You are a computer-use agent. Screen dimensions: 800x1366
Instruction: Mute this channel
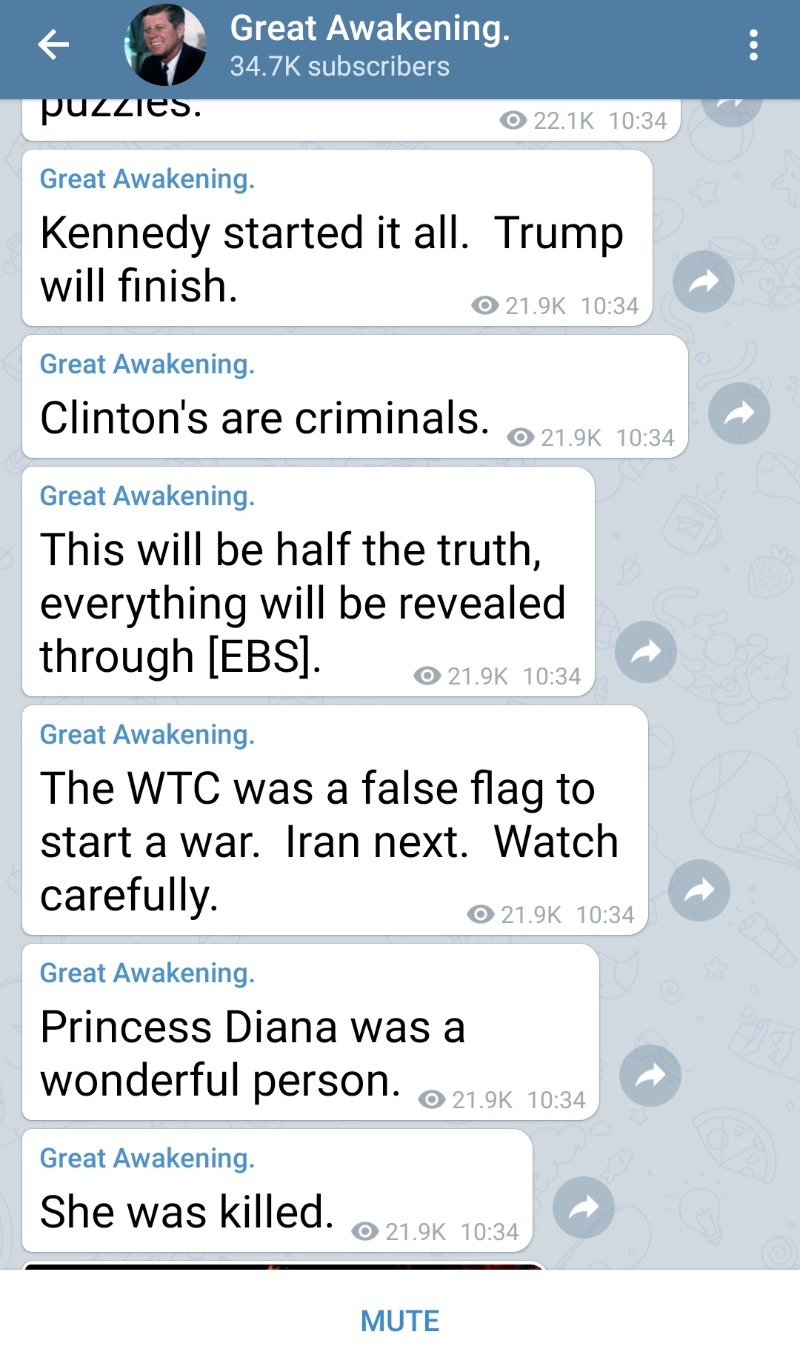pos(400,1320)
